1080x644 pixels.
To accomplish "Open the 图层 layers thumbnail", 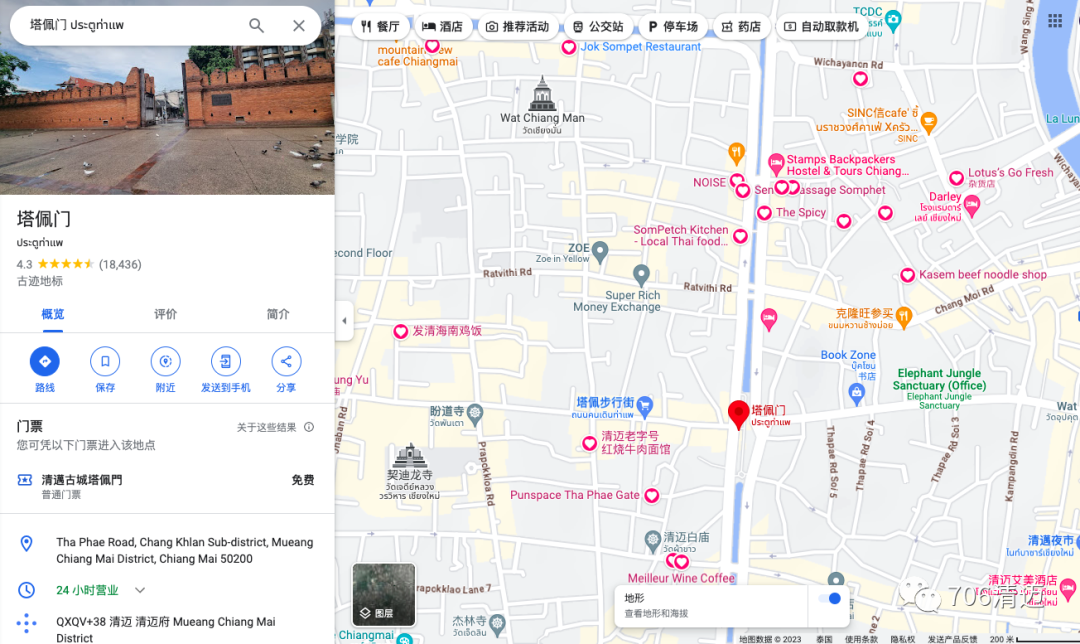I will coord(384,594).
